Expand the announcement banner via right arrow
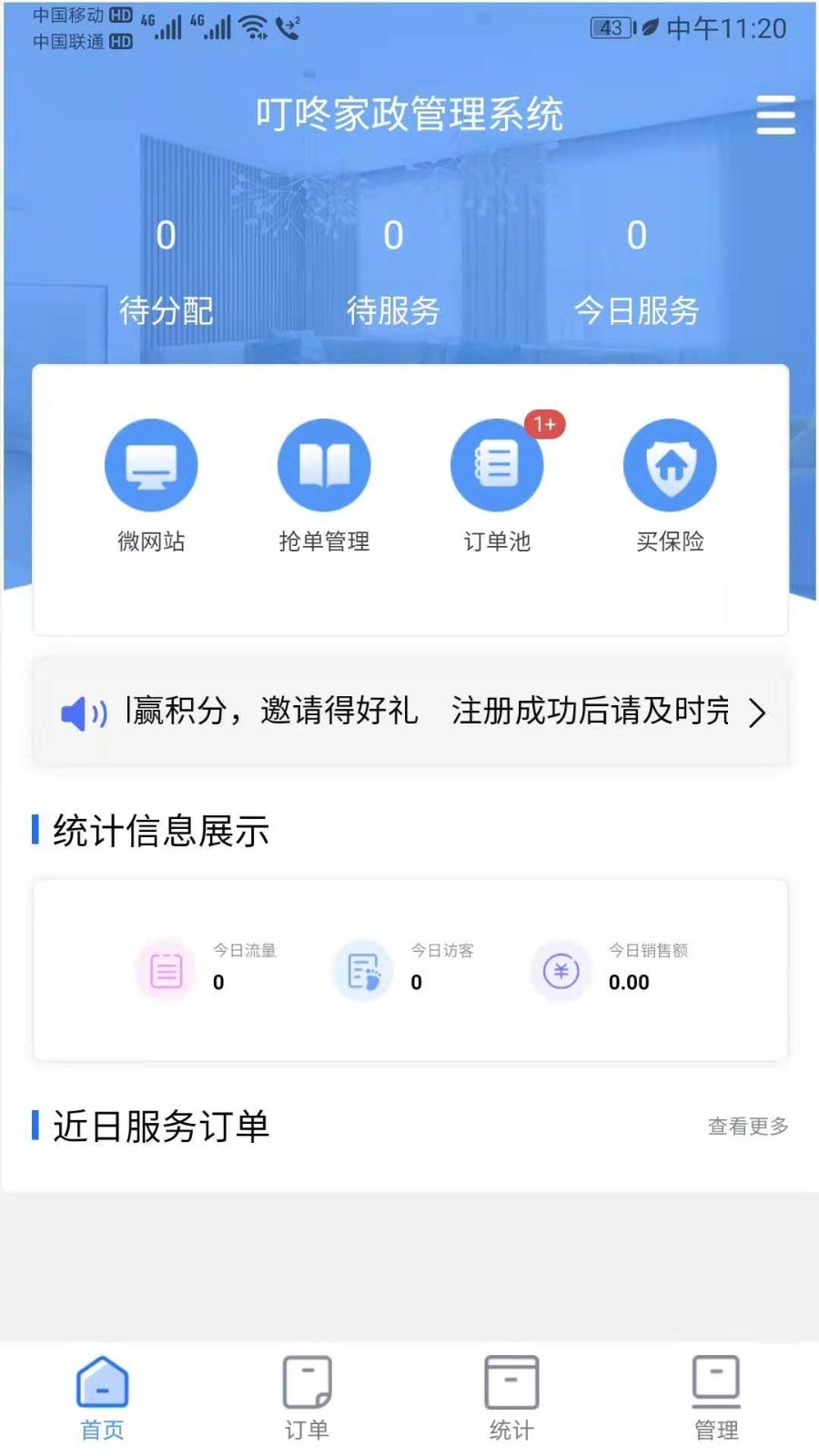Screen dimensions: 819x1456 (756, 714)
